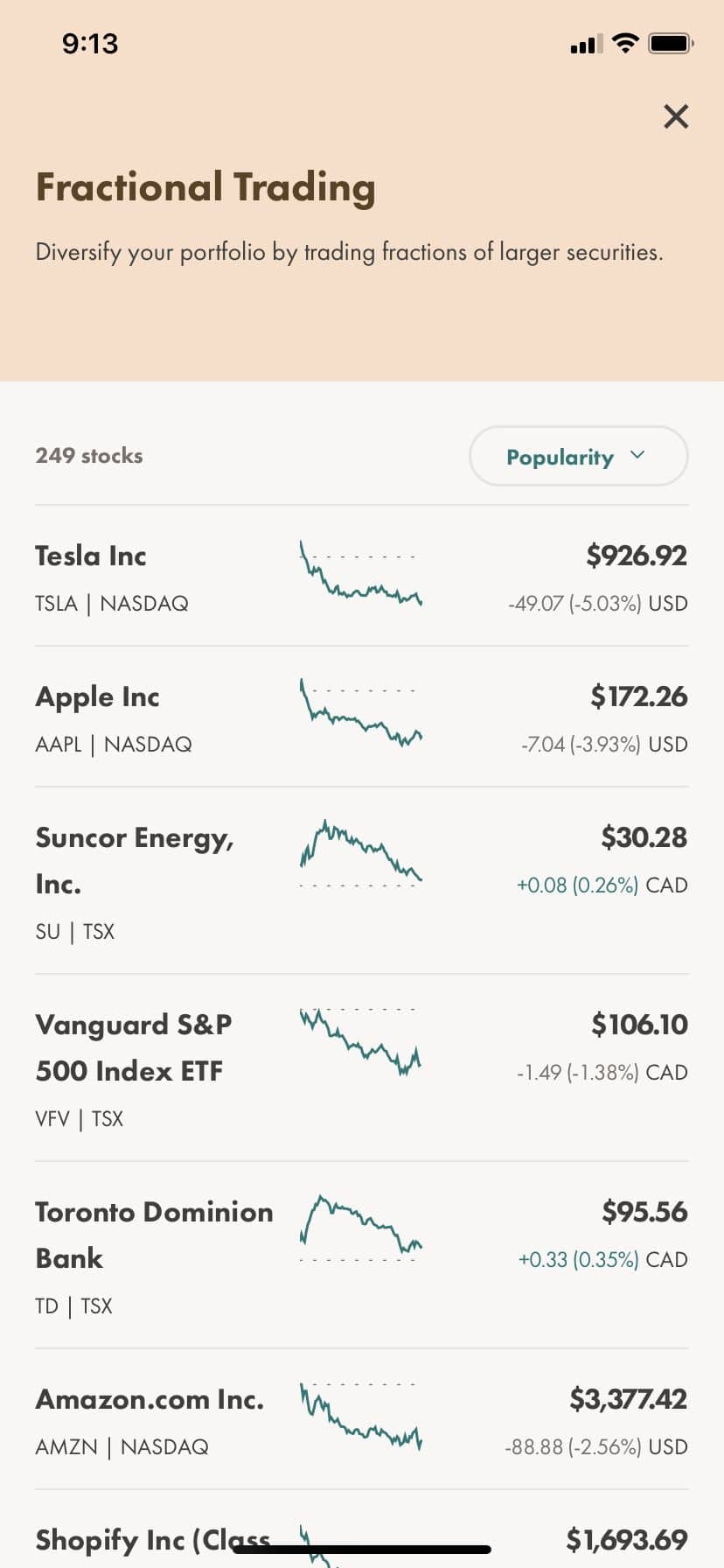Tap the 249 stocks count label

click(x=88, y=455)
